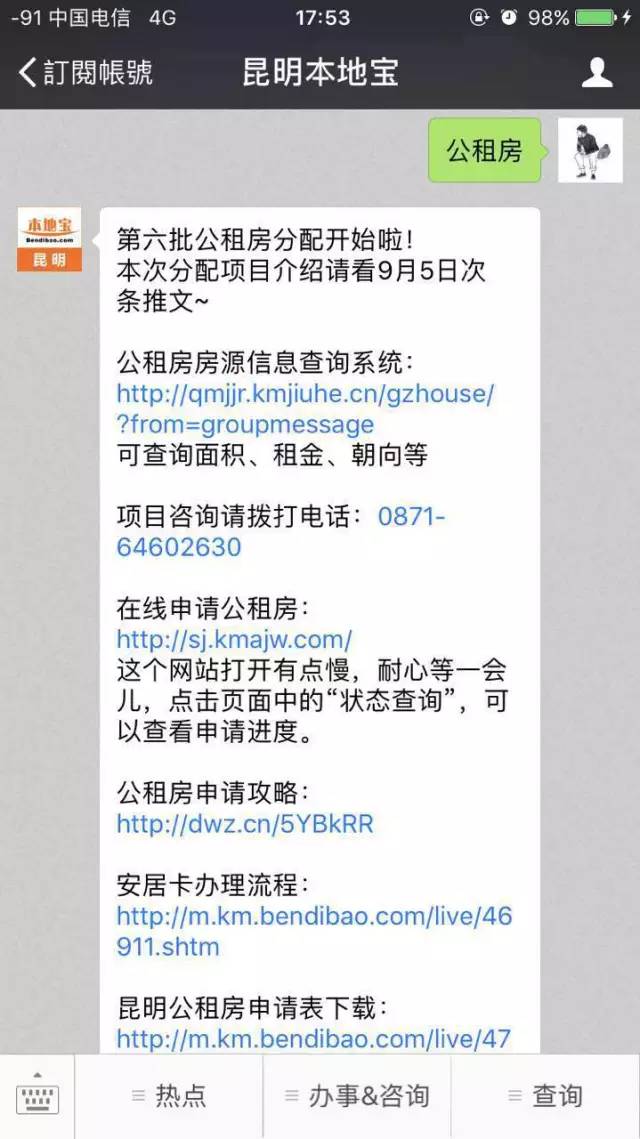640x1139 pixels.
Task: Tap my own avatar beside 公租房
Action: click(x=590, y=150)
